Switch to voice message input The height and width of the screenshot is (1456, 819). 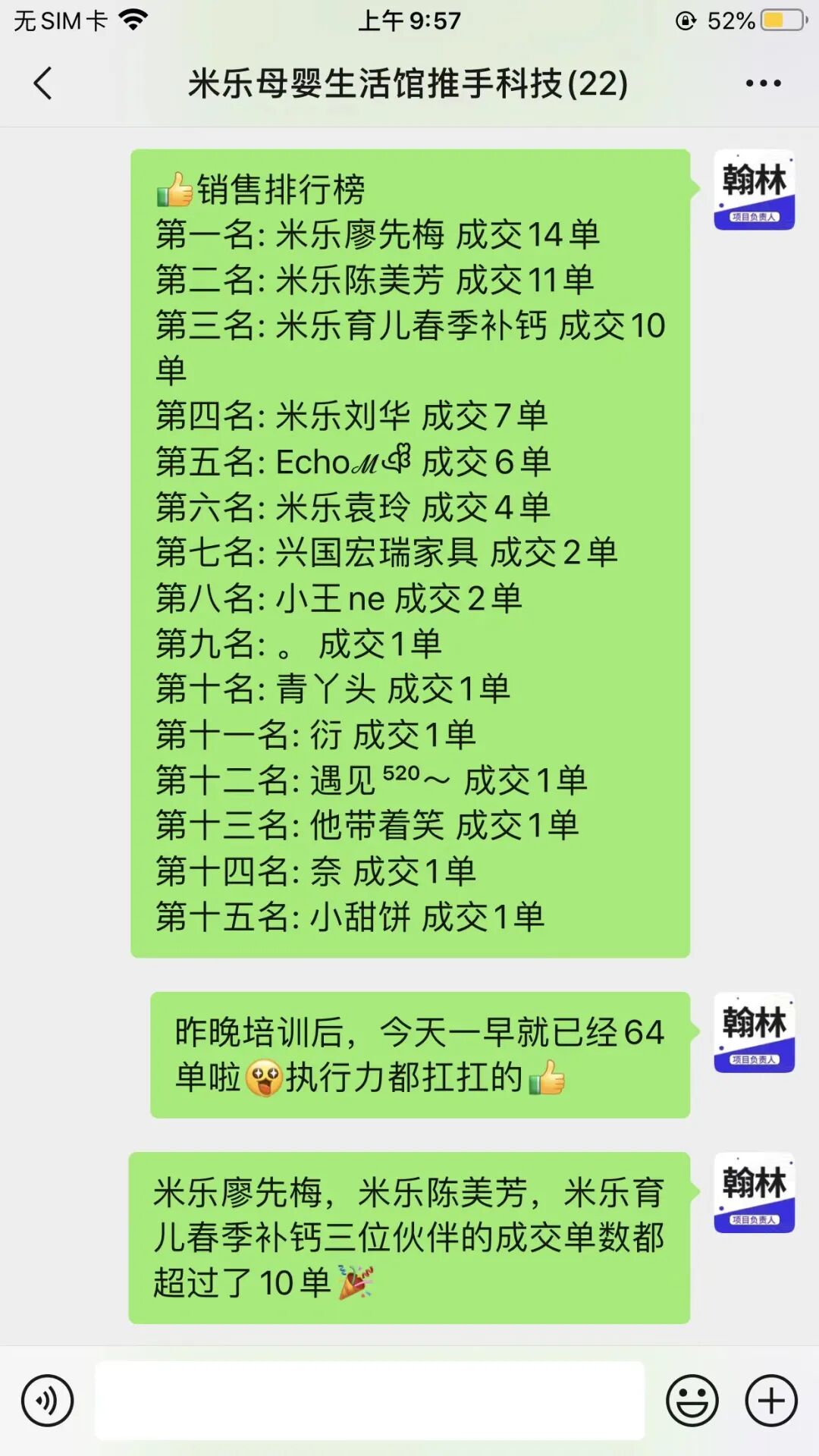48,1401
